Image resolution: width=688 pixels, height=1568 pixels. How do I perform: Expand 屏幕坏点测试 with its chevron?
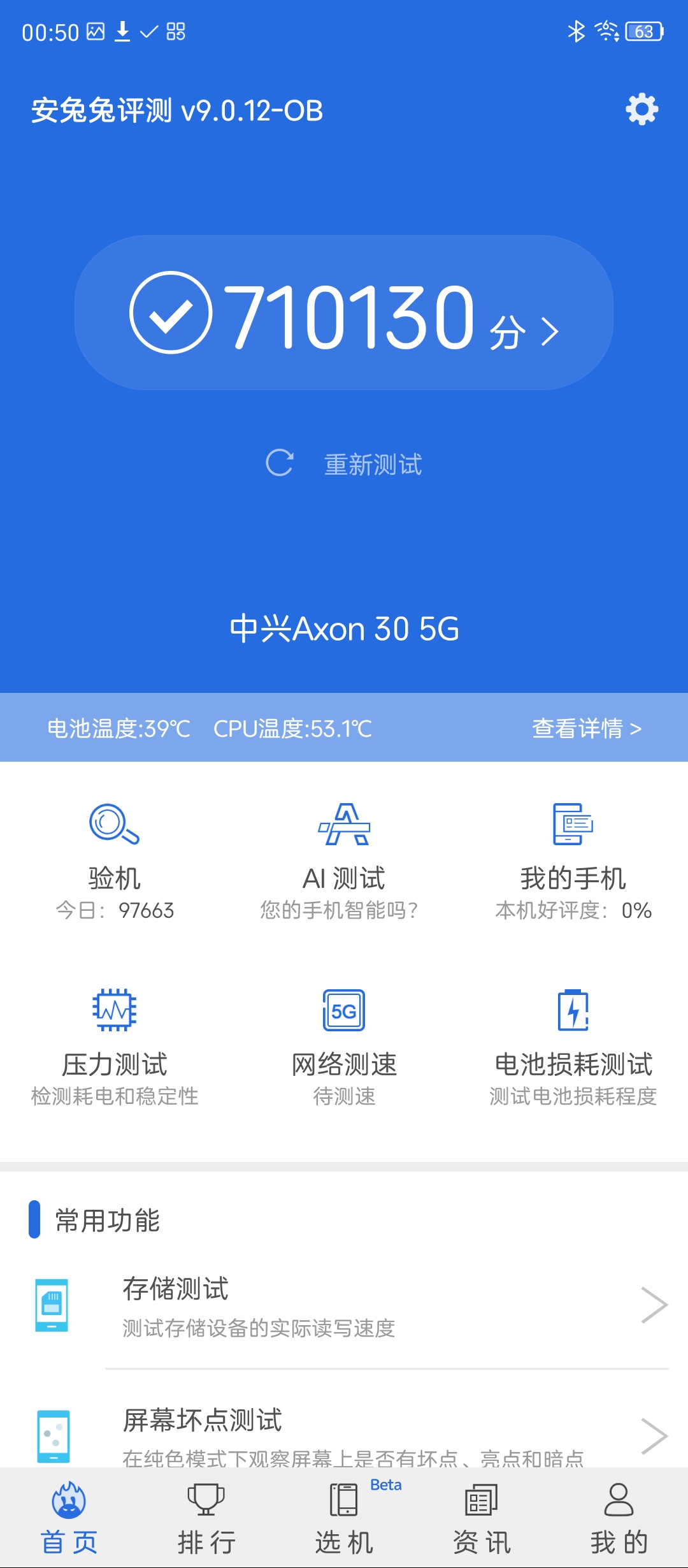tap(656, 1434)
